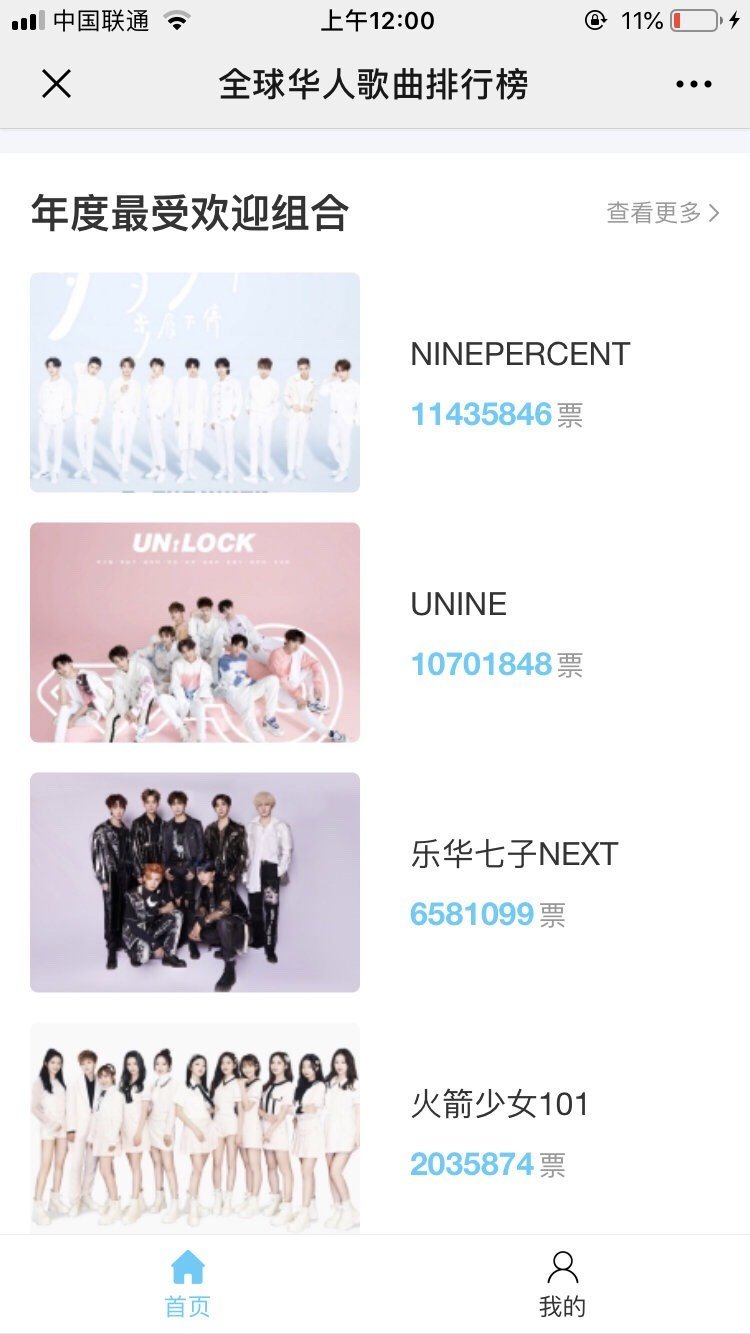Viewport: 750px width, 1334px height.
Task: Open the three-dot overflow menu
Action: point(693,84)
